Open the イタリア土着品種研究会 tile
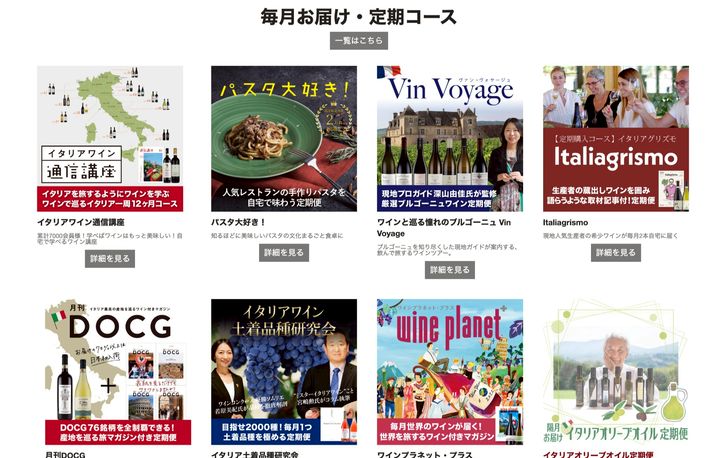The width and height of the screenshot is (720, 458). (284, 372)
